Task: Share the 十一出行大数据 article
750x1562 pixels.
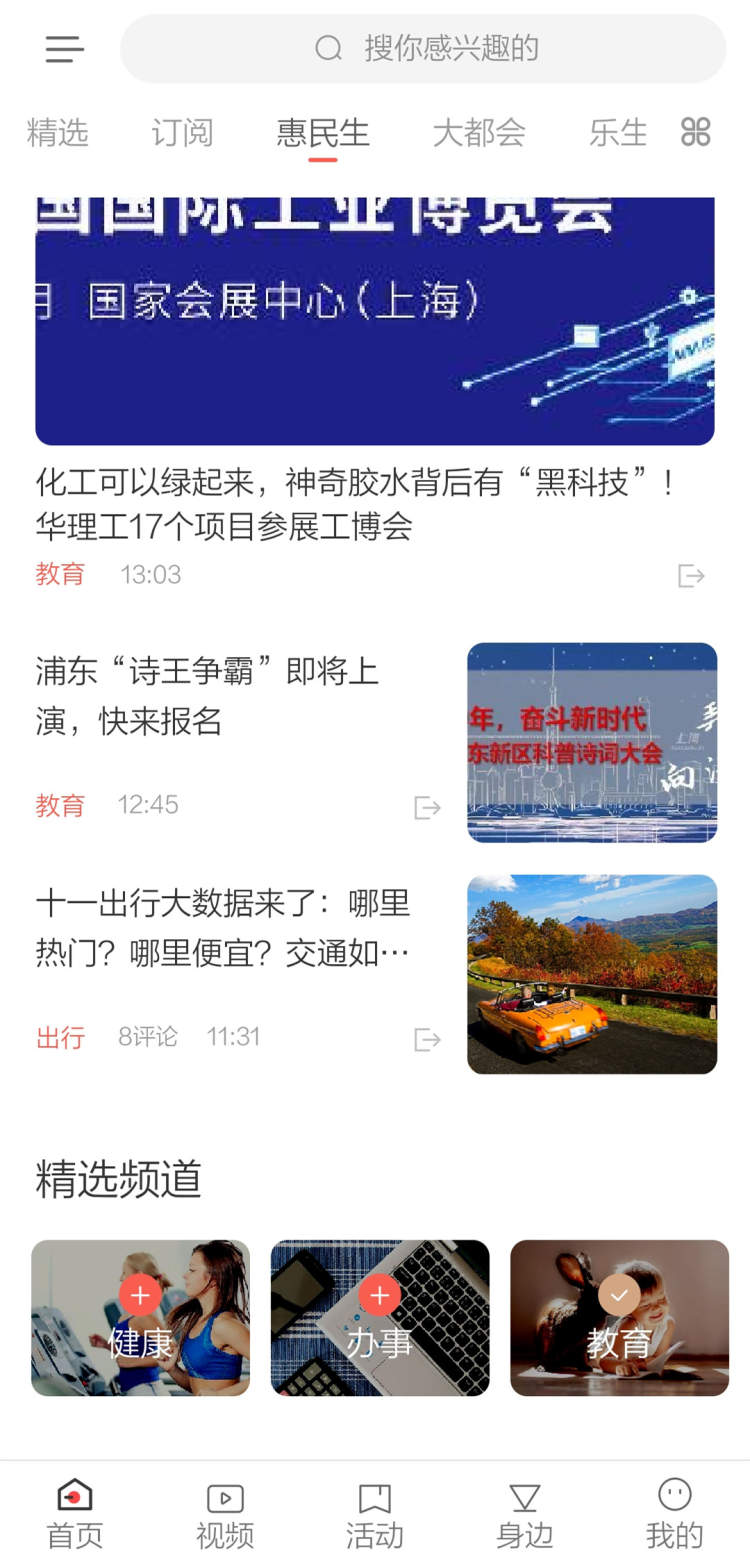Action: pos(427,1040)
